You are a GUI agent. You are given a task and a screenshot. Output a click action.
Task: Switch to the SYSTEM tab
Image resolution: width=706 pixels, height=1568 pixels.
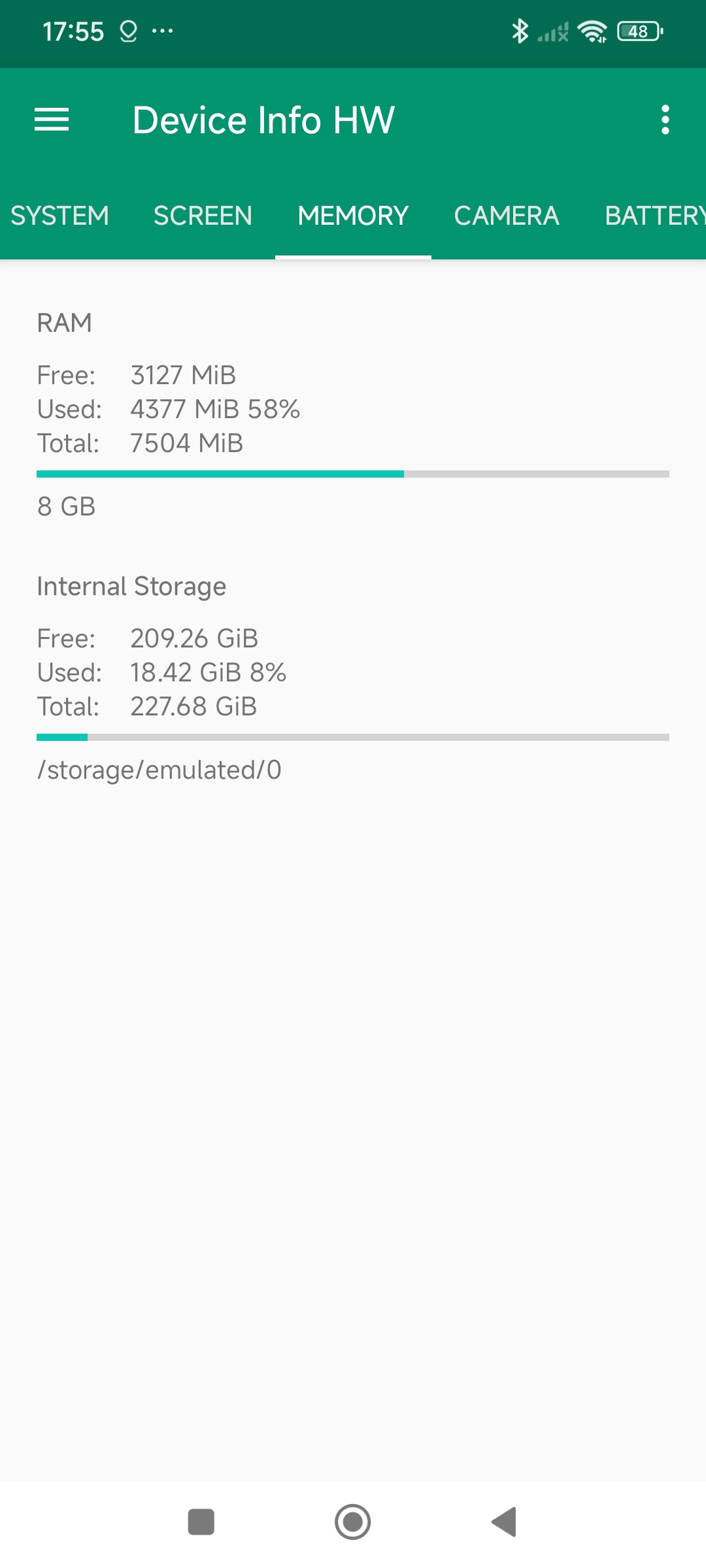point(60,216)
